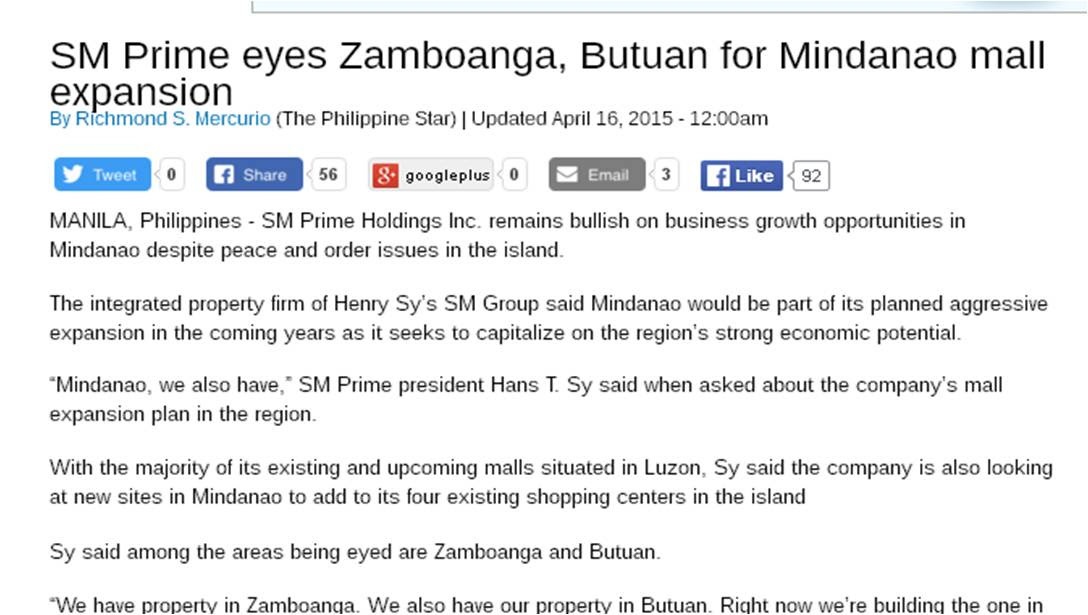Open author Richmond S. Mercurio's link
This screenshot has width=1088, height=615.
(173, 119)
